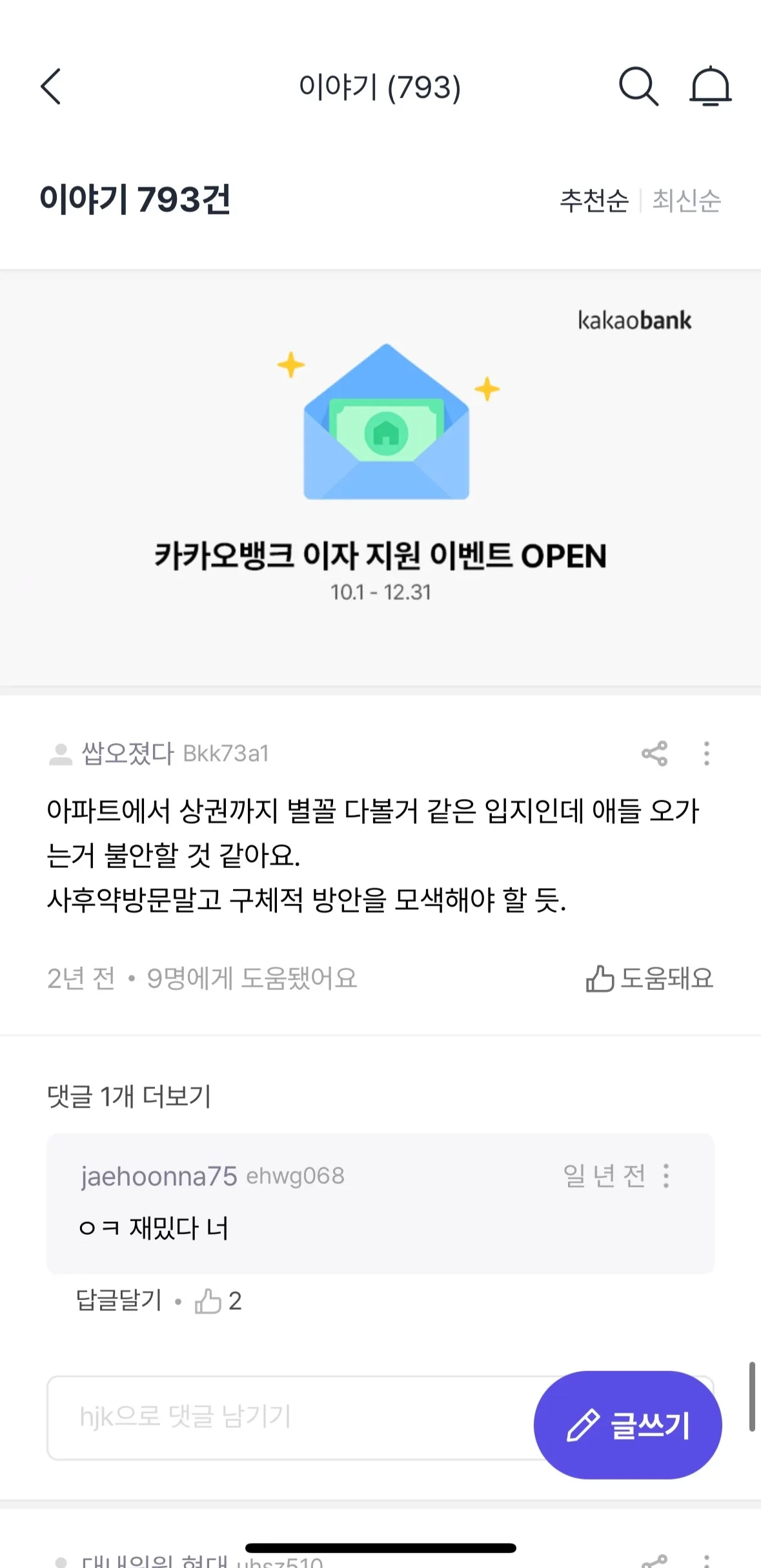Open the notifications bell

pos(710,87)
